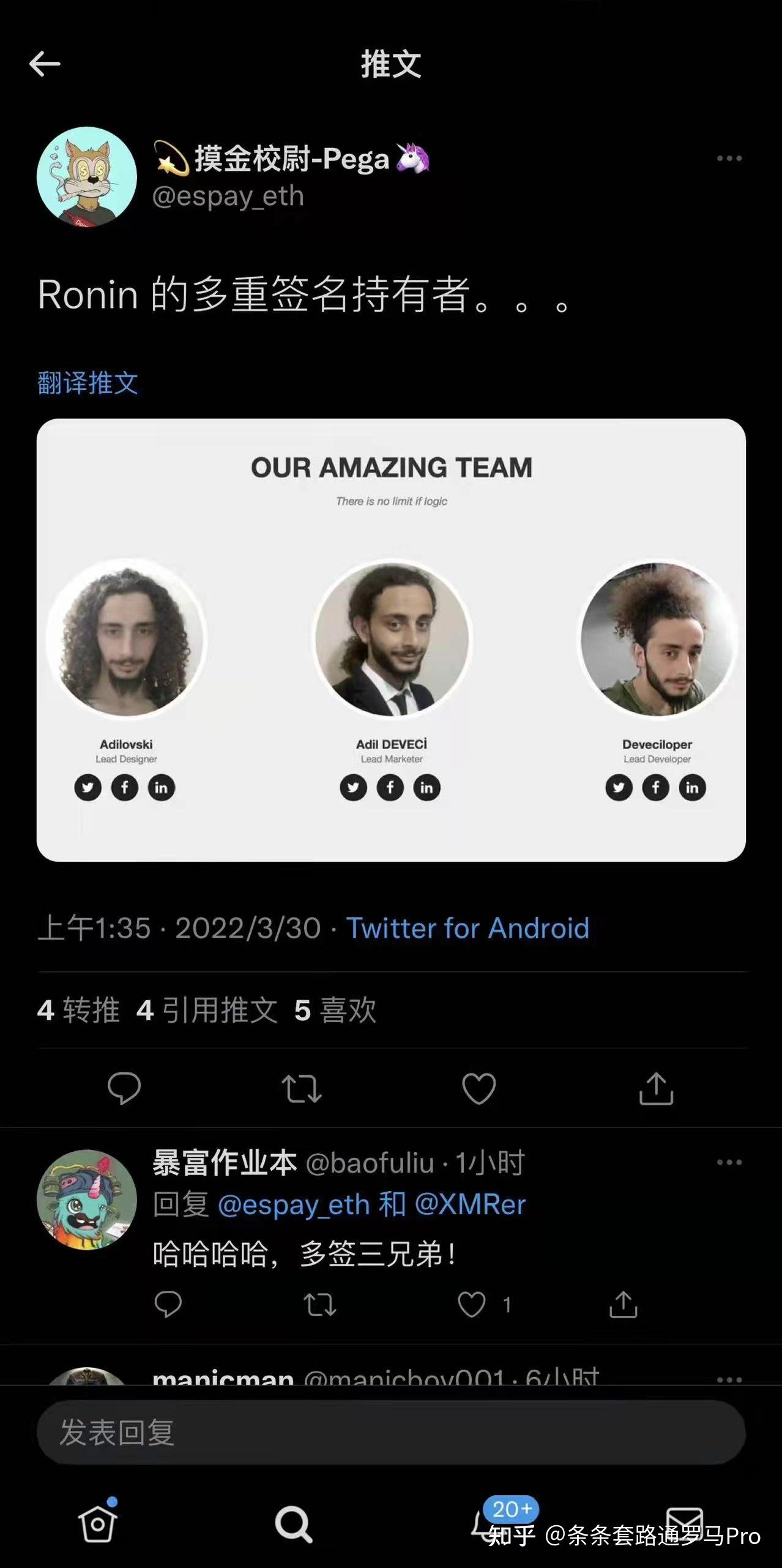The width and height of the screenshot is (782, 1568).
Task: Like 暴富作业本's reply
Action: (x=472, y=1304)
